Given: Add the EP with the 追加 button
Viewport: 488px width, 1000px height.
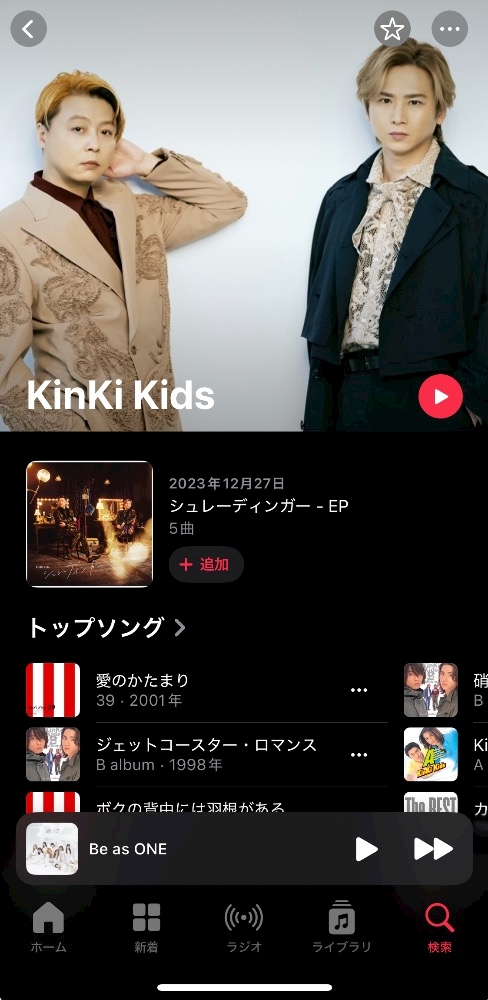Looking at the screenshot, I should (x=206, y=564).
